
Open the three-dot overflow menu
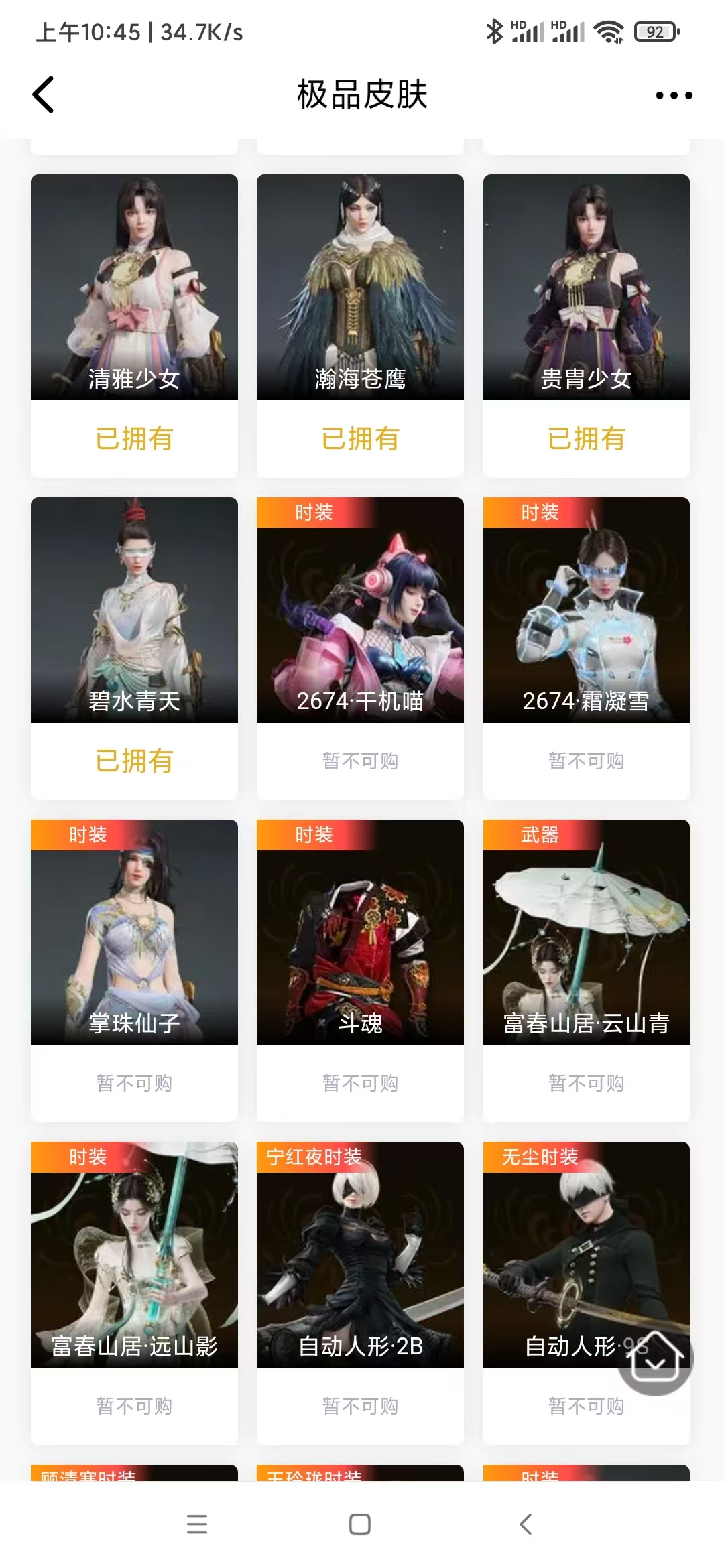coord(674,95)
